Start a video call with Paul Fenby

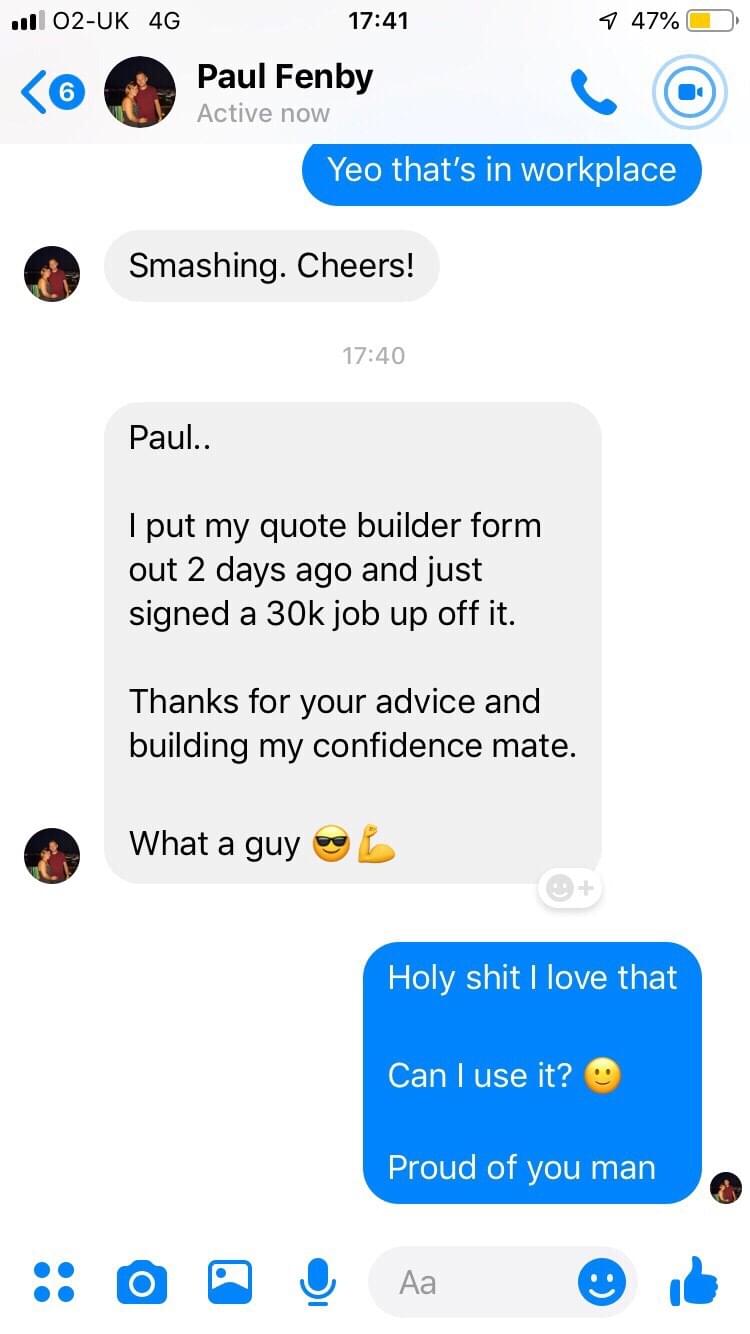click(687, 92)
